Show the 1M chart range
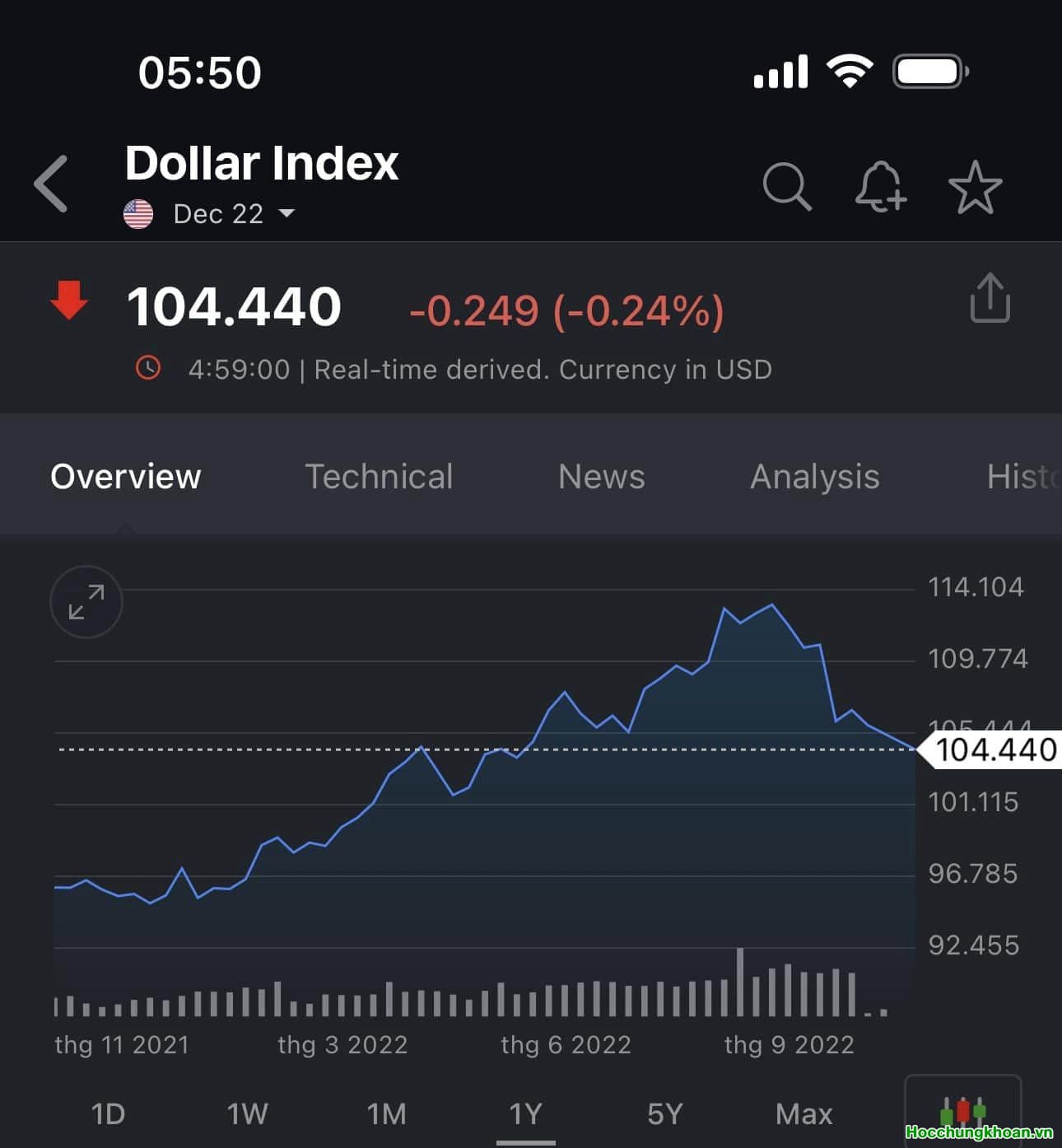This screenshot has width=1062, height=1148. (x=386, y=1113)
